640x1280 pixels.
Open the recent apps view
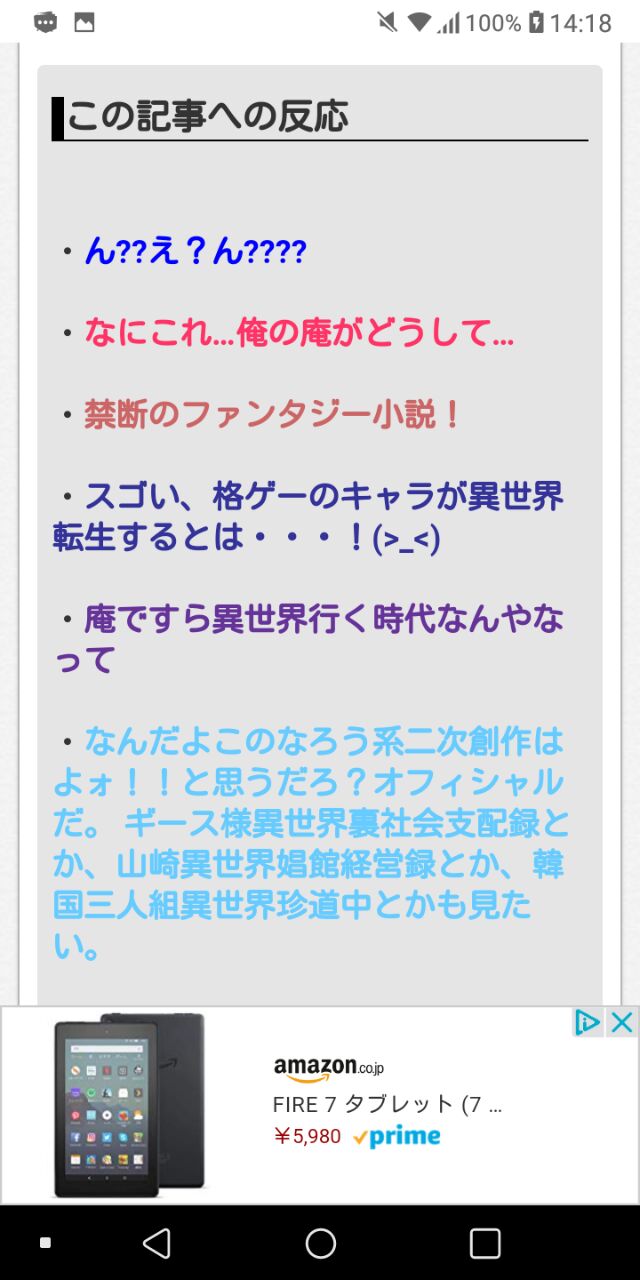[x=484, y=1243]
